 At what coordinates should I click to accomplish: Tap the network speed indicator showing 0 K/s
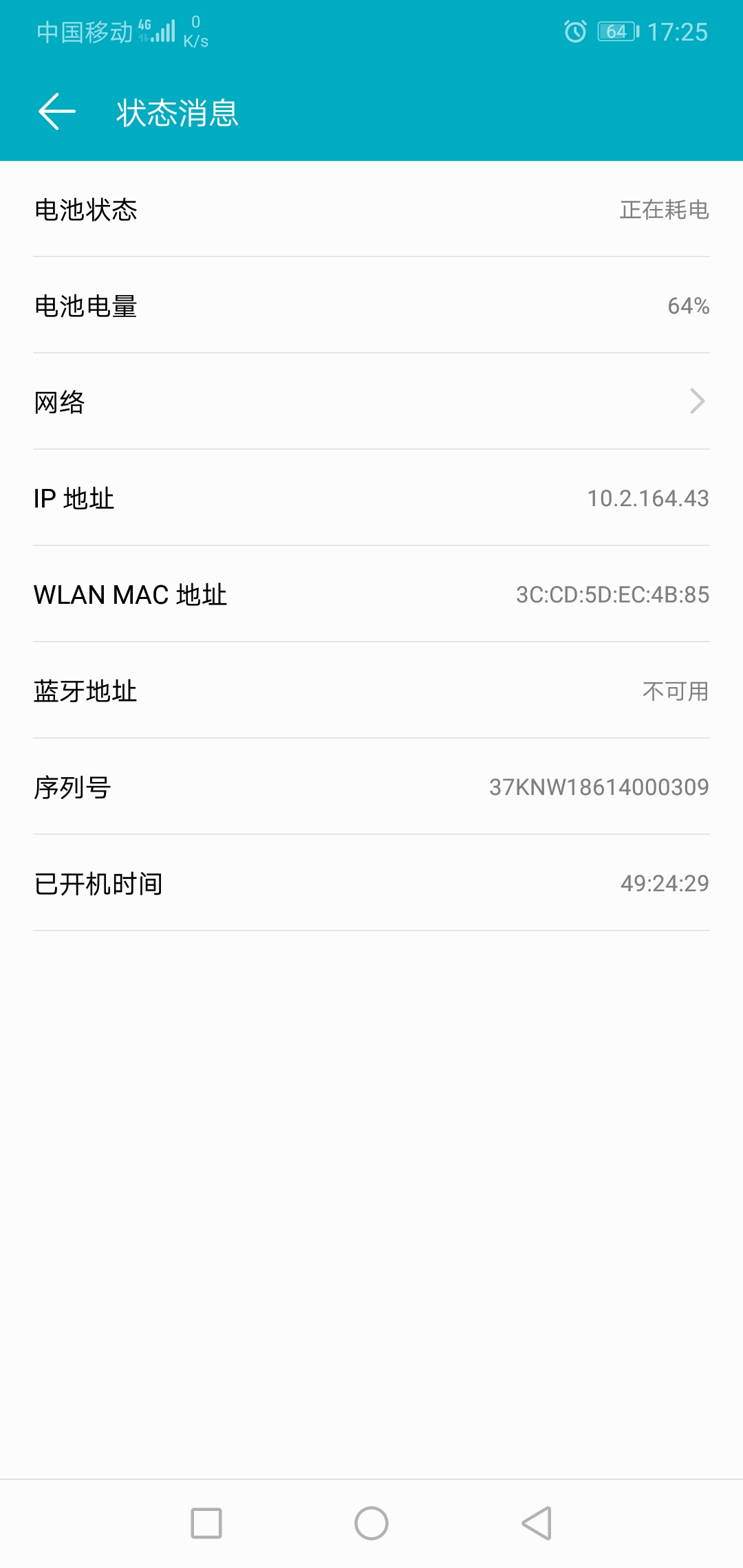pyautogui.click(x=195, y=32)
